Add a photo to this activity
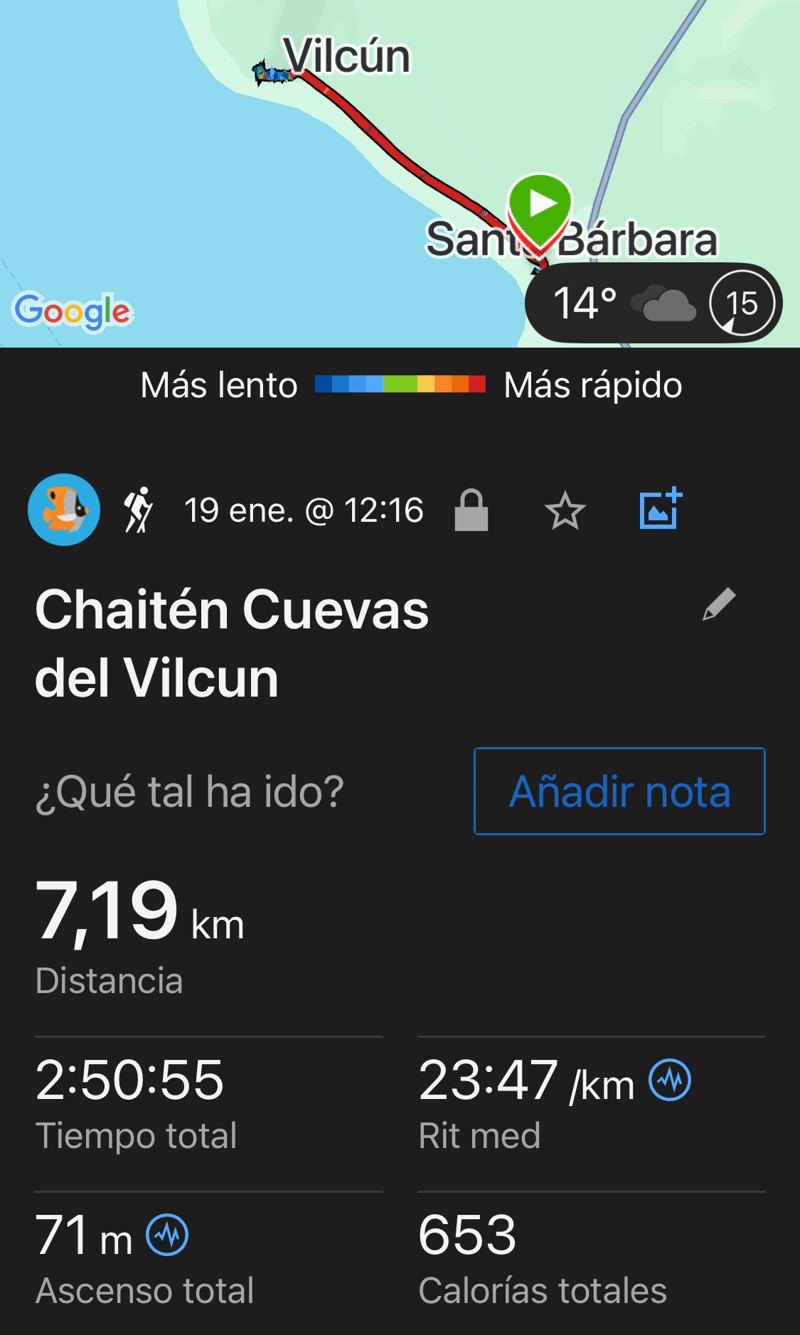800x1335 pixels. (x=660, y=509)
